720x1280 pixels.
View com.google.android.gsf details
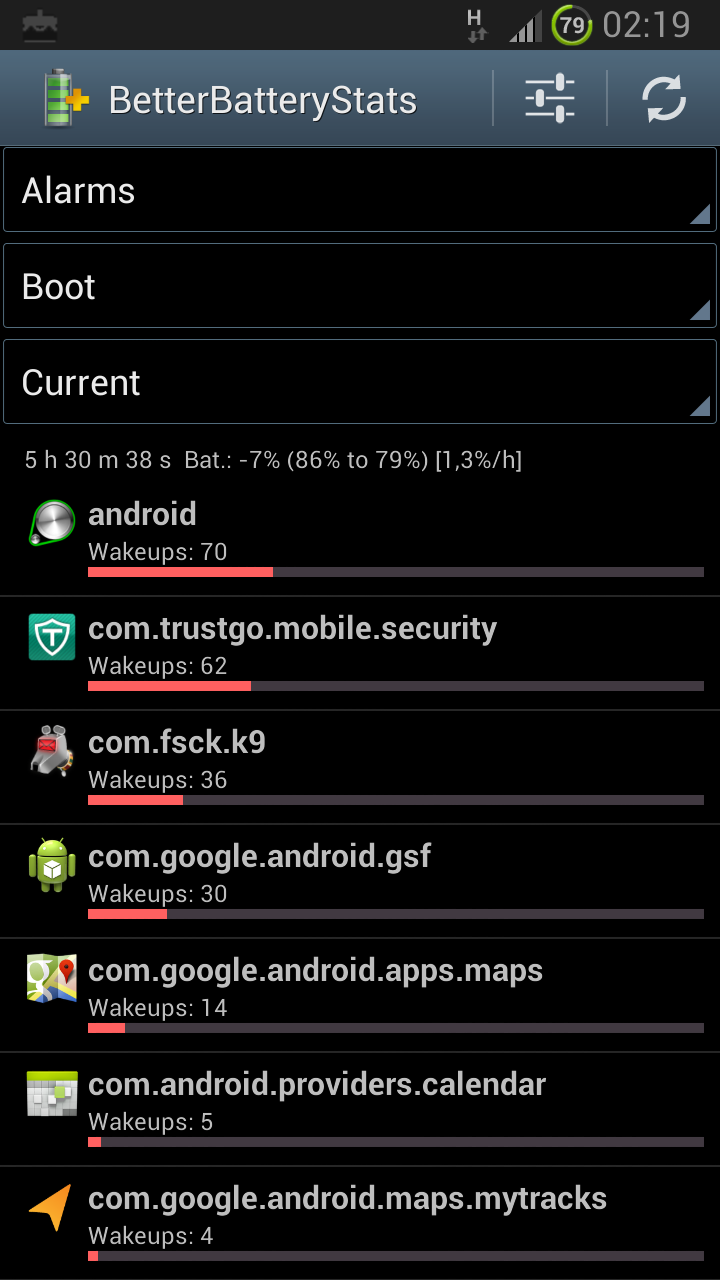(360, 881)
